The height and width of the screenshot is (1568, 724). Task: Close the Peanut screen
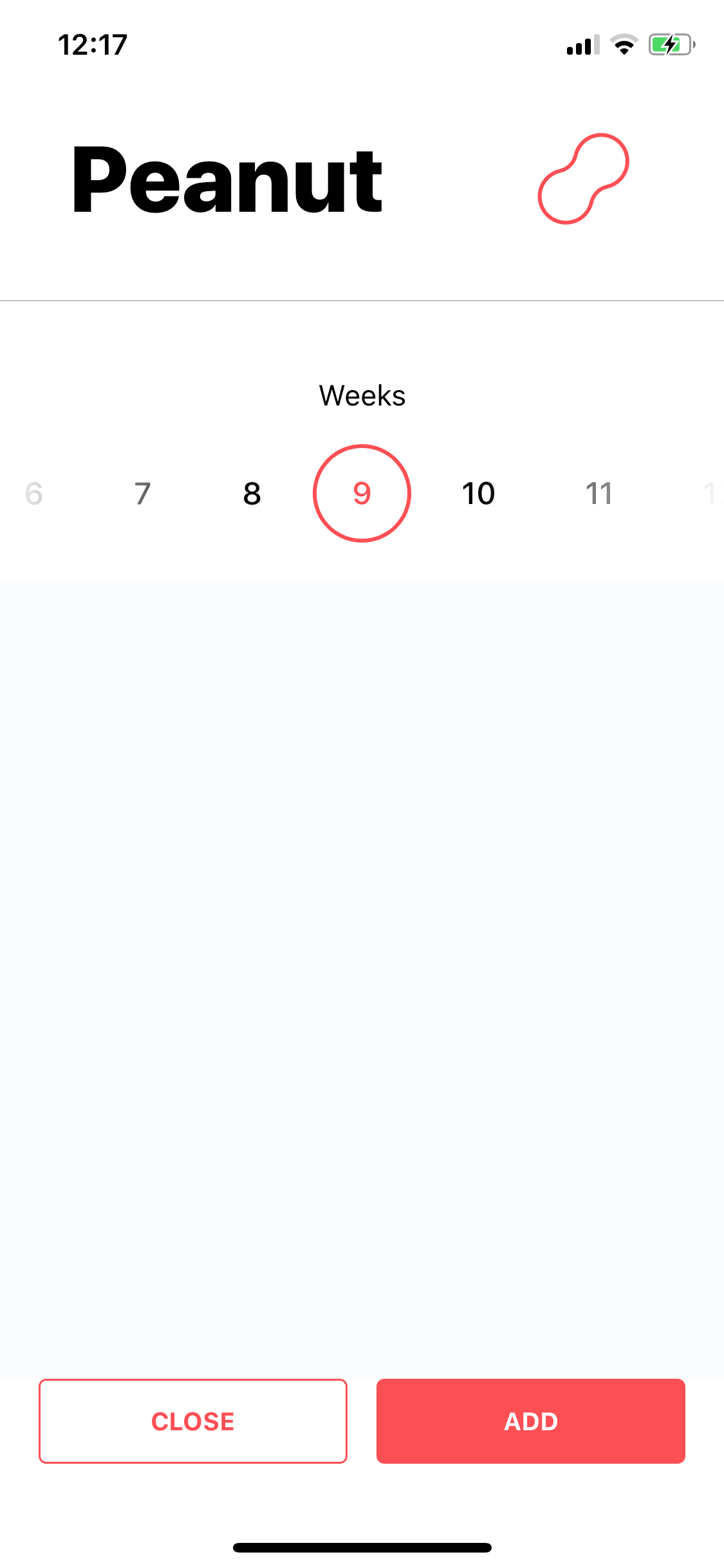point(193,1421)
